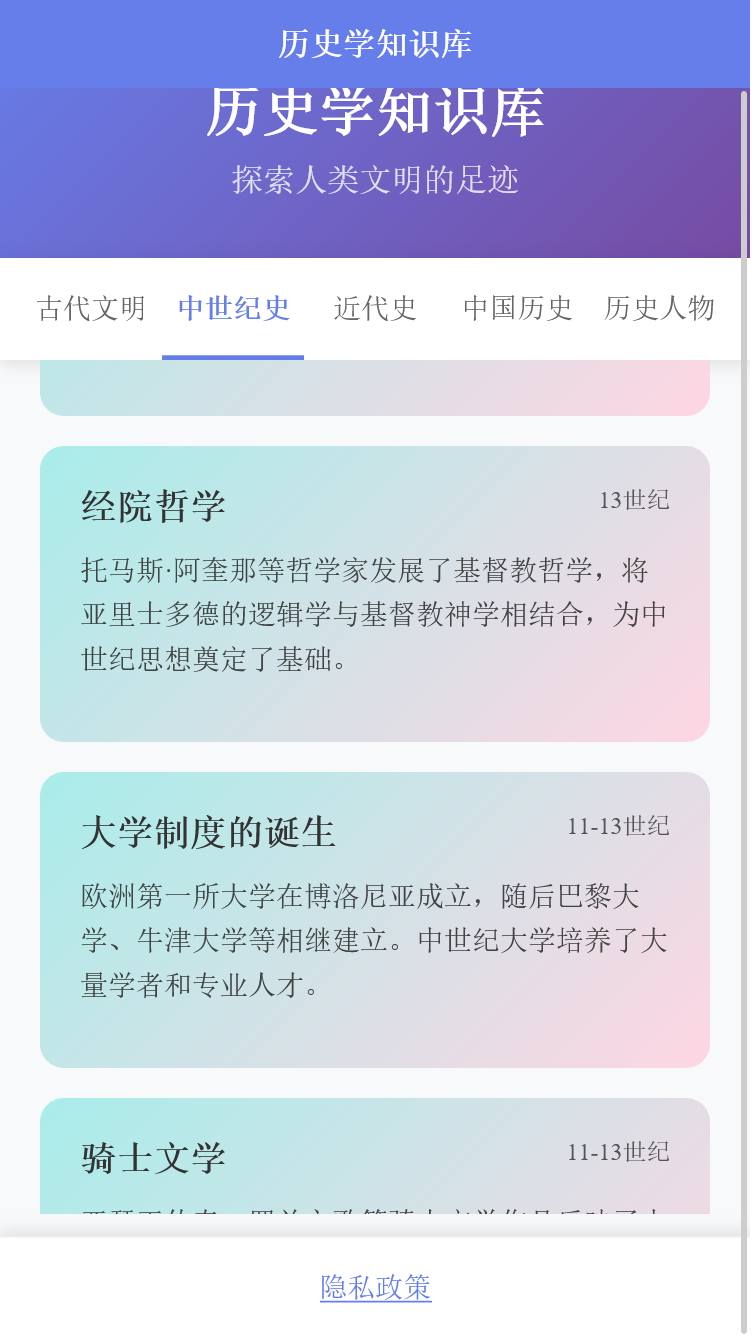The width and height of the screenshot is (752, 1336).
Task: Open the 历史人物 tab
Action: pyautogui.click(x=658, y=308)
